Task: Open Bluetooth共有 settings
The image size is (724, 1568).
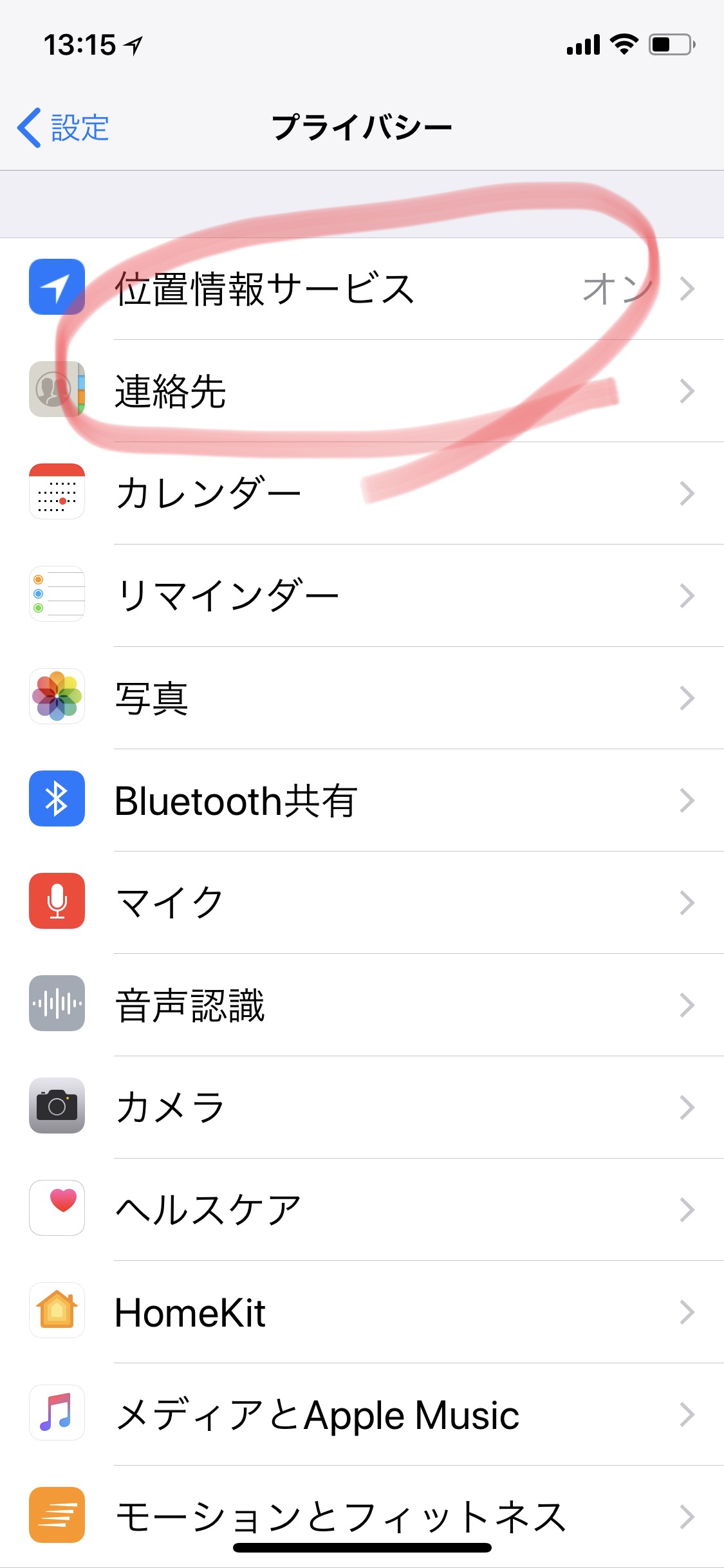Action: (362, 800)
